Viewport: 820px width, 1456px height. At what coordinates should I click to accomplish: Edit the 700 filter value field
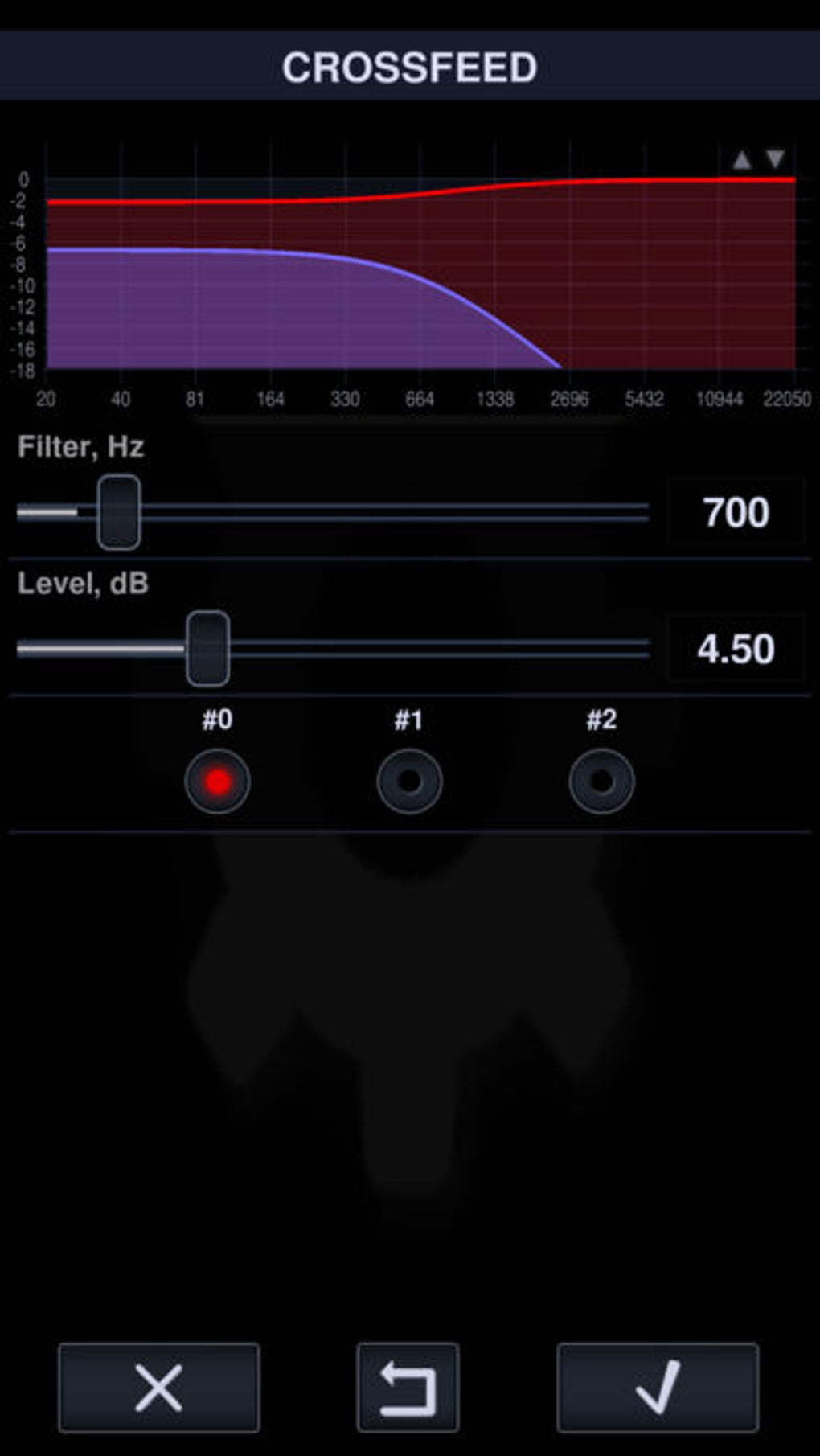[736, 512]
